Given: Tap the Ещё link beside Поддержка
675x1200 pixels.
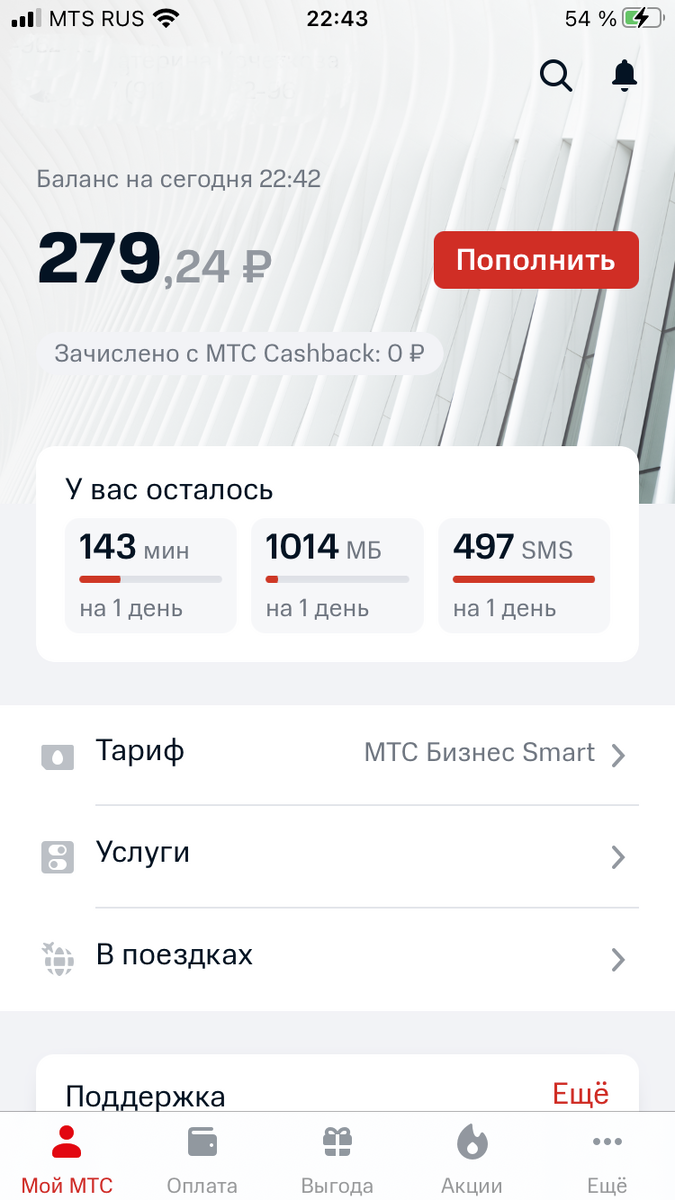Looking at the screenshot, I should coord(581,1094).
